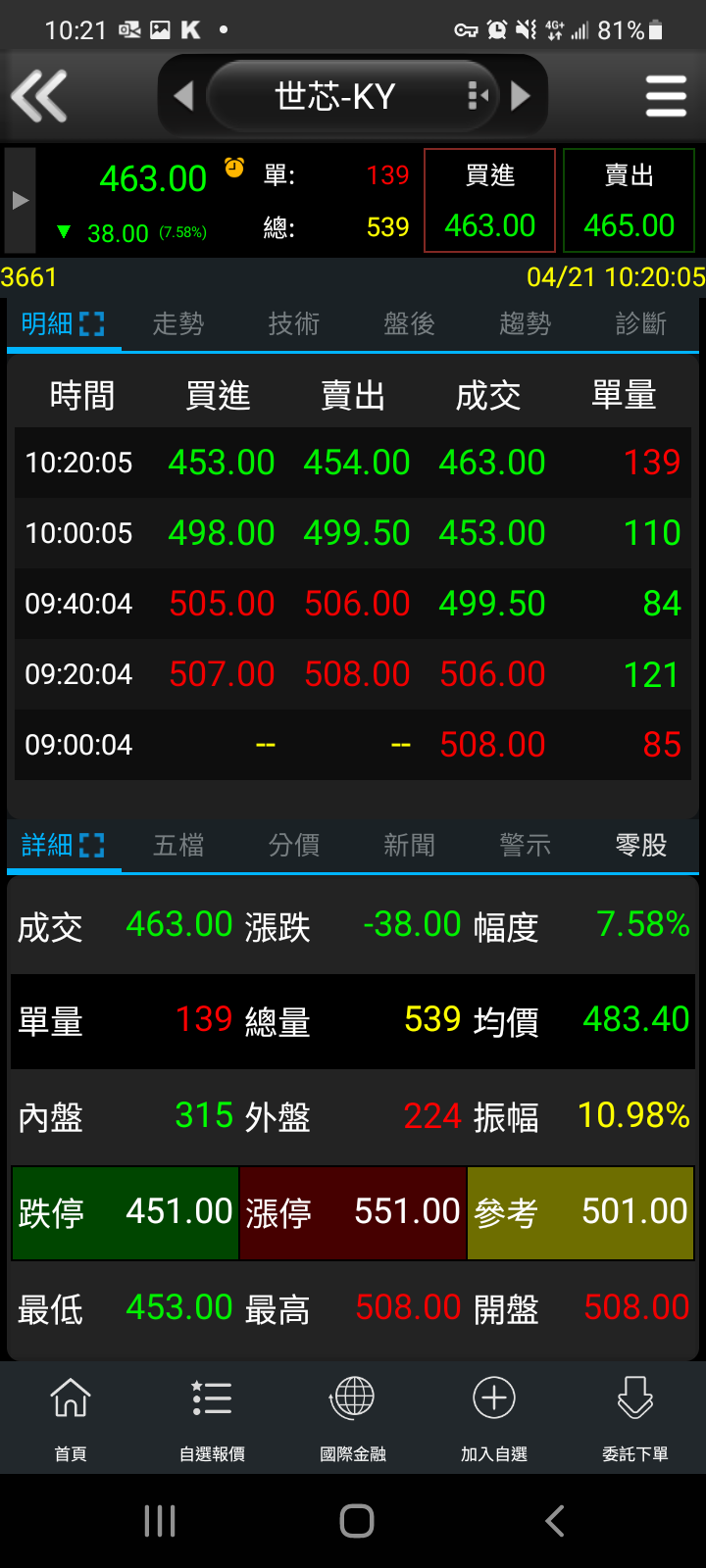706x1568 pixels.
Task: Go back with the double-arrow icon
Action: 39,96
